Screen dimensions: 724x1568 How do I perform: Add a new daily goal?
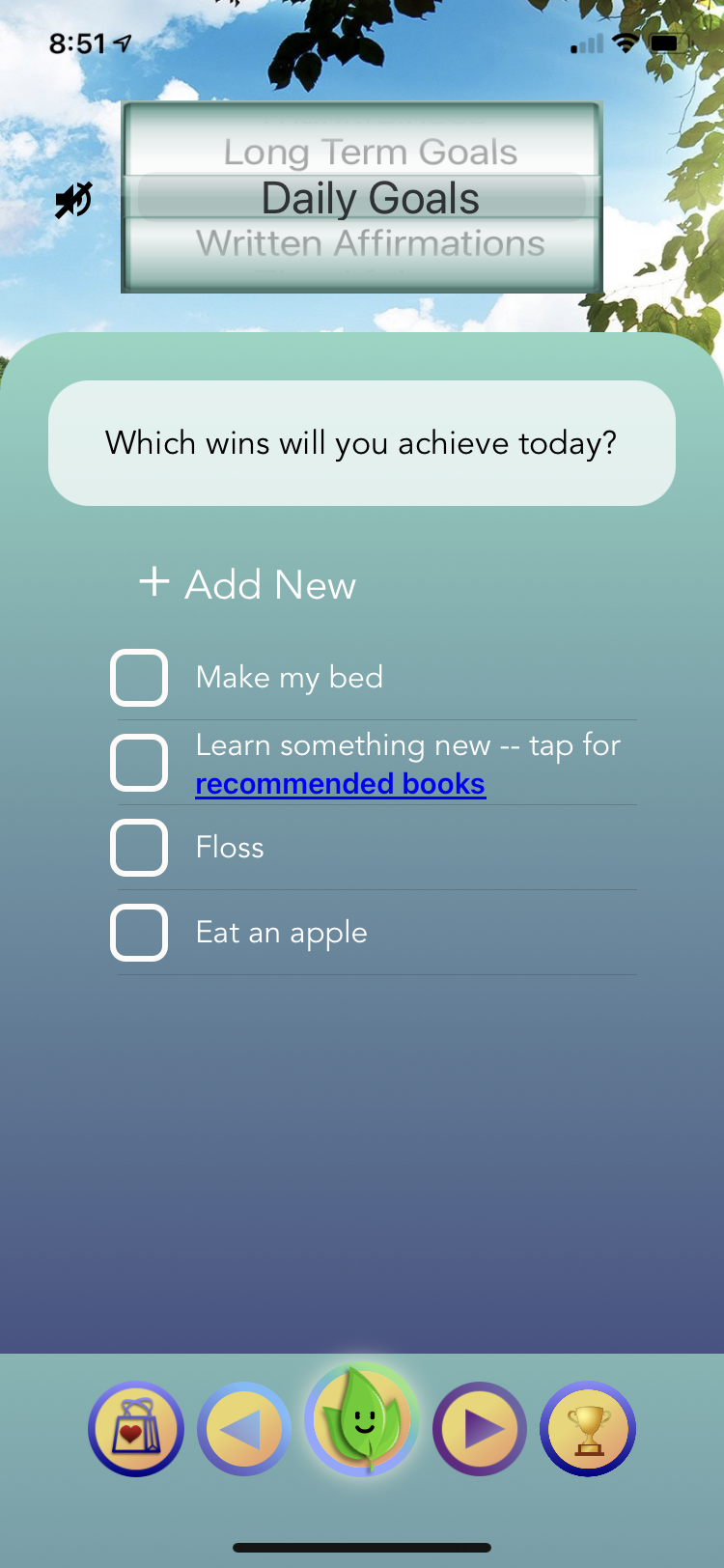click(x=248, y=584)
